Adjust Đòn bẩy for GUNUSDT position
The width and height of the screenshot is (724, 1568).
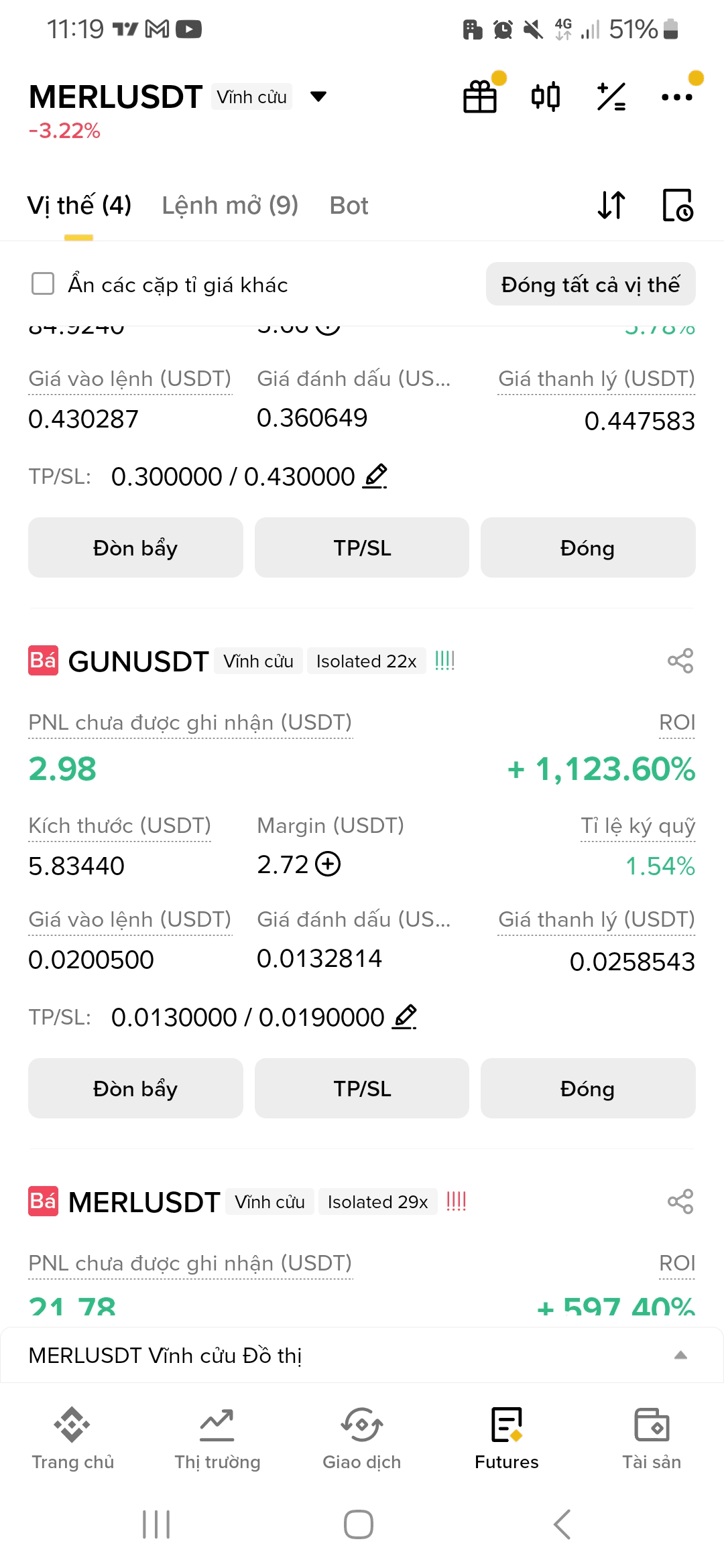point(135,1088)
